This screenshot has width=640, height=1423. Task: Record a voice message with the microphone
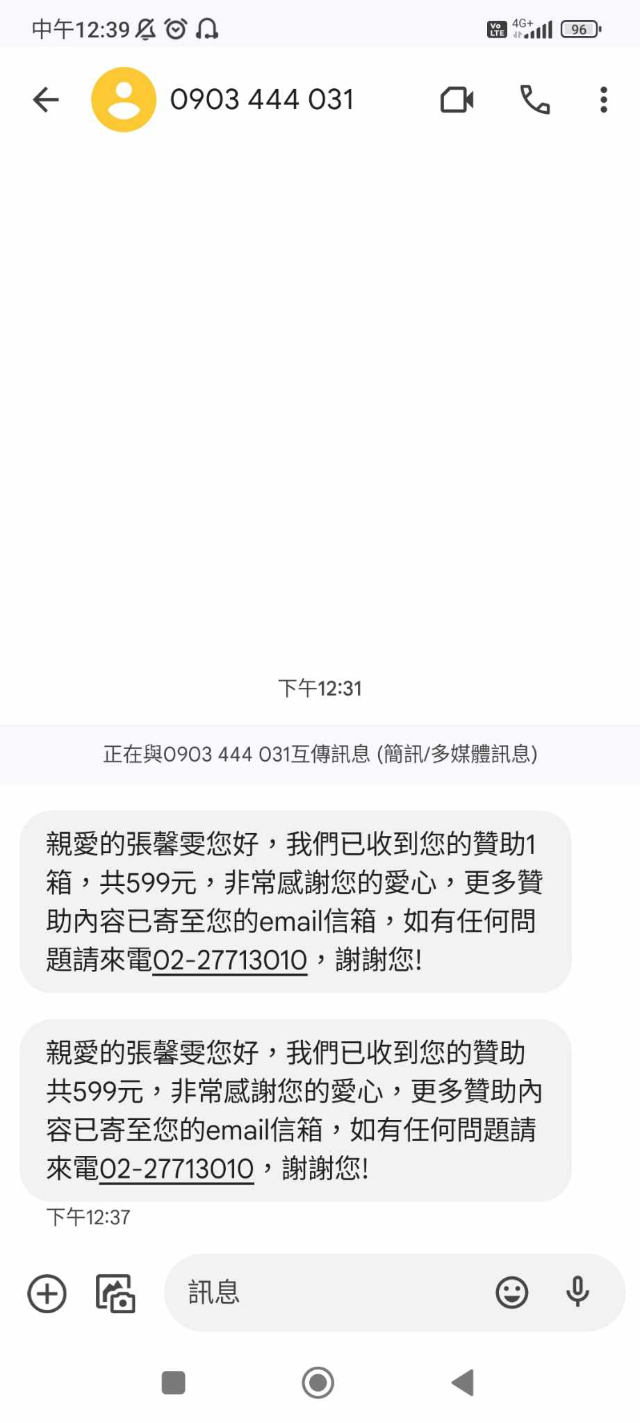[577, 1293]
